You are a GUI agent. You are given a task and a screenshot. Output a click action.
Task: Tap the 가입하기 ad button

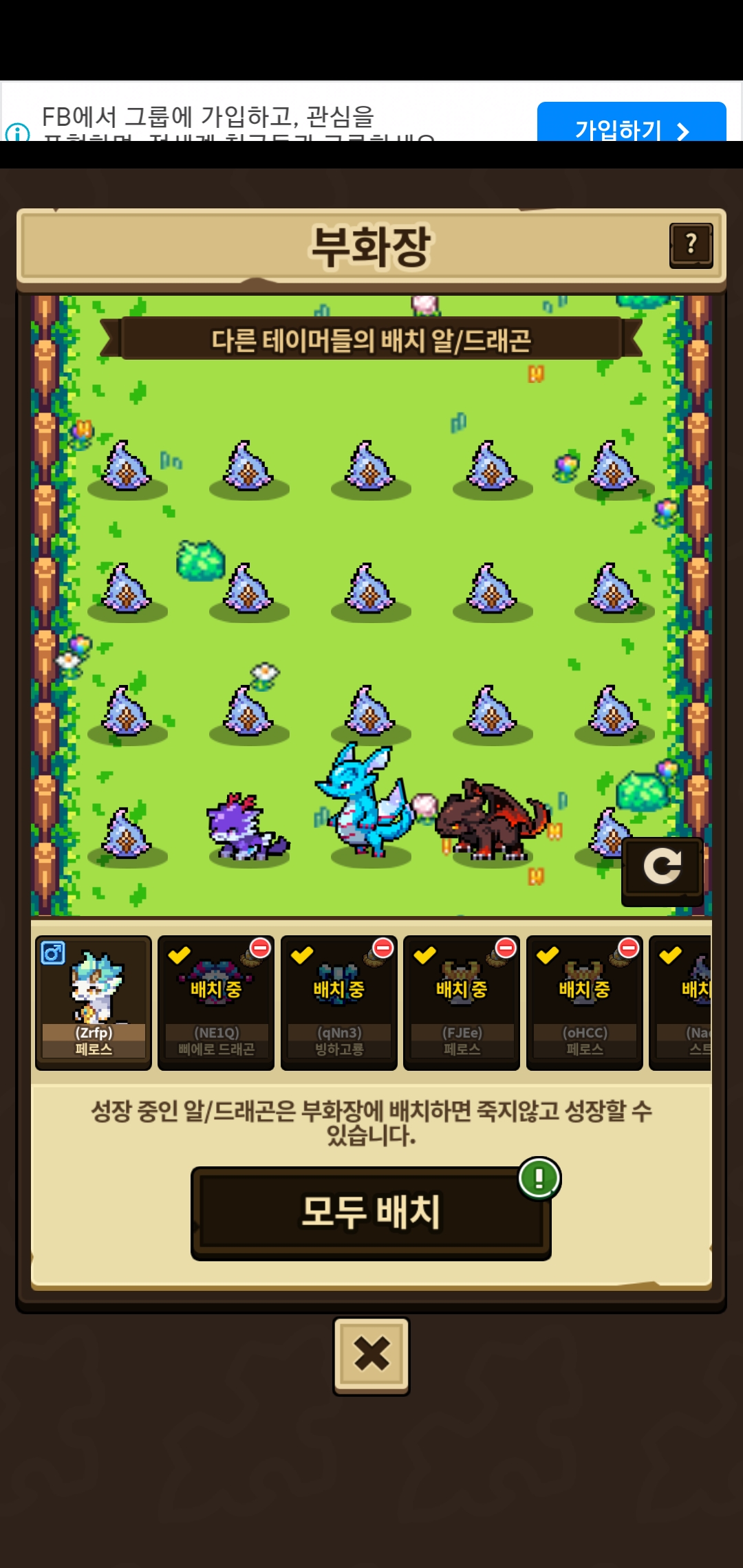631,125
